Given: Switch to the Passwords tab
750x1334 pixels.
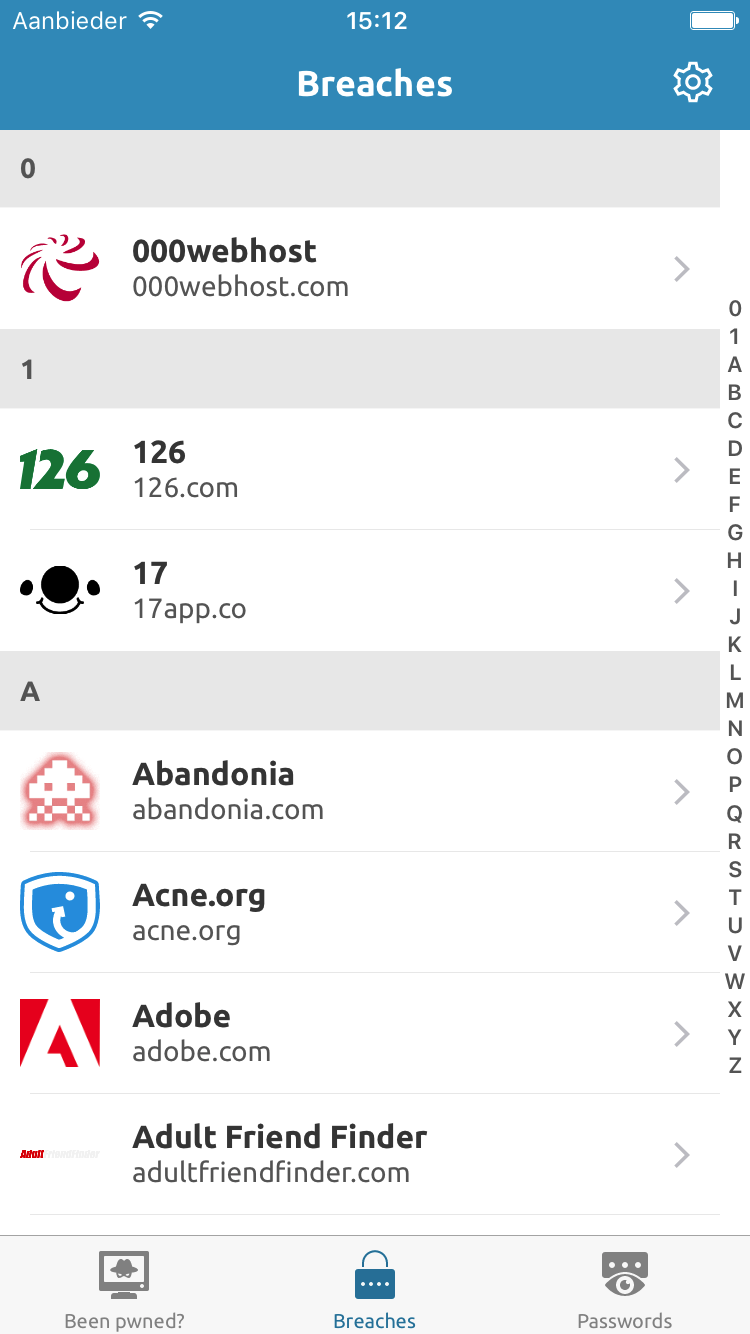Looking at the screenshot, I should [x=624, y=1290].
